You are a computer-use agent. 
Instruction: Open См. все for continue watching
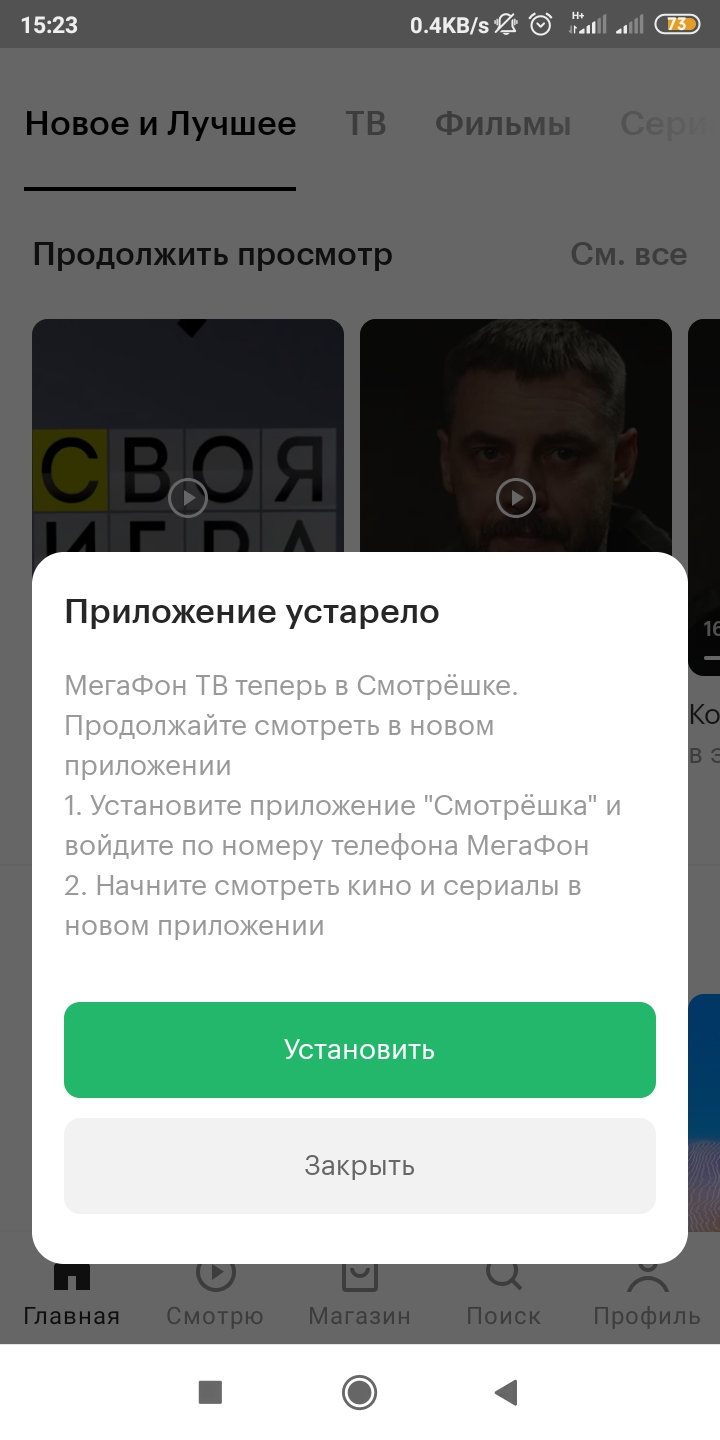[629, 254]
